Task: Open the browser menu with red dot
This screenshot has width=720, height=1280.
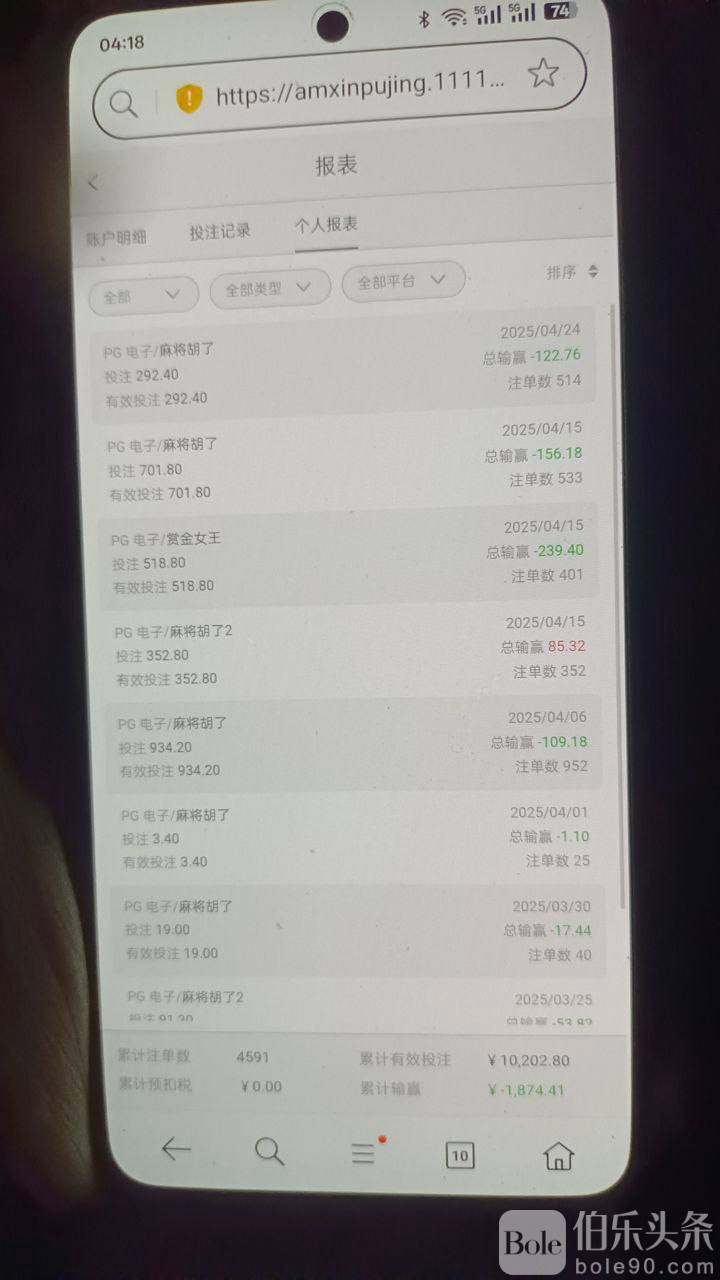Action: [x=364, y=1153]
